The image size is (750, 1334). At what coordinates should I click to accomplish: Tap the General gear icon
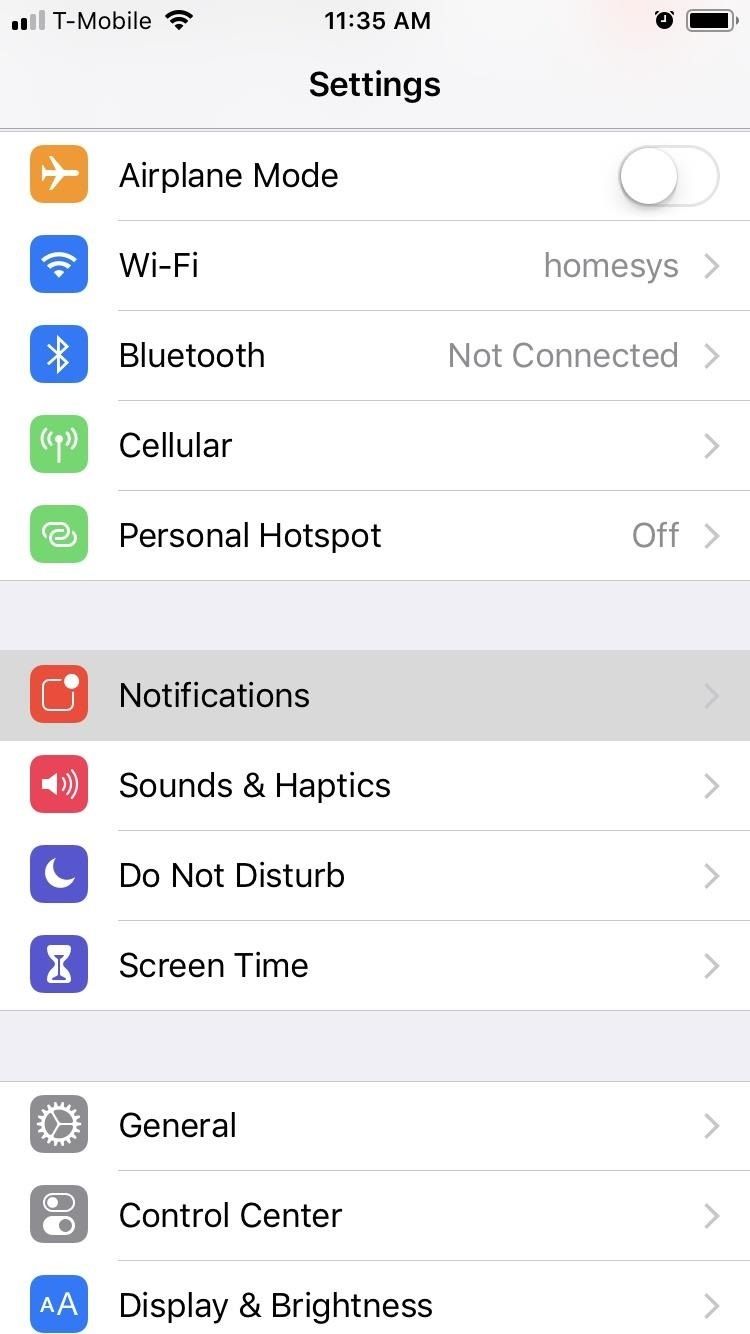(x=58, y=1124)
